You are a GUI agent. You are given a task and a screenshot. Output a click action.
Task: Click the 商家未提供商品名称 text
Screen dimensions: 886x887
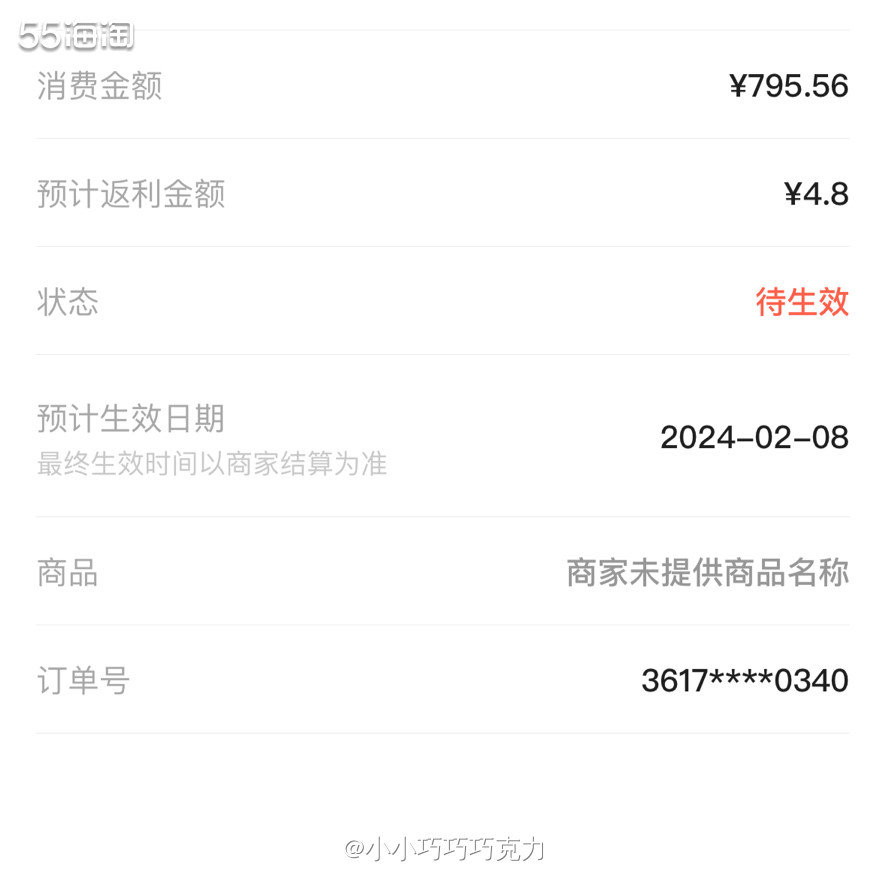(x=708, y=573)
